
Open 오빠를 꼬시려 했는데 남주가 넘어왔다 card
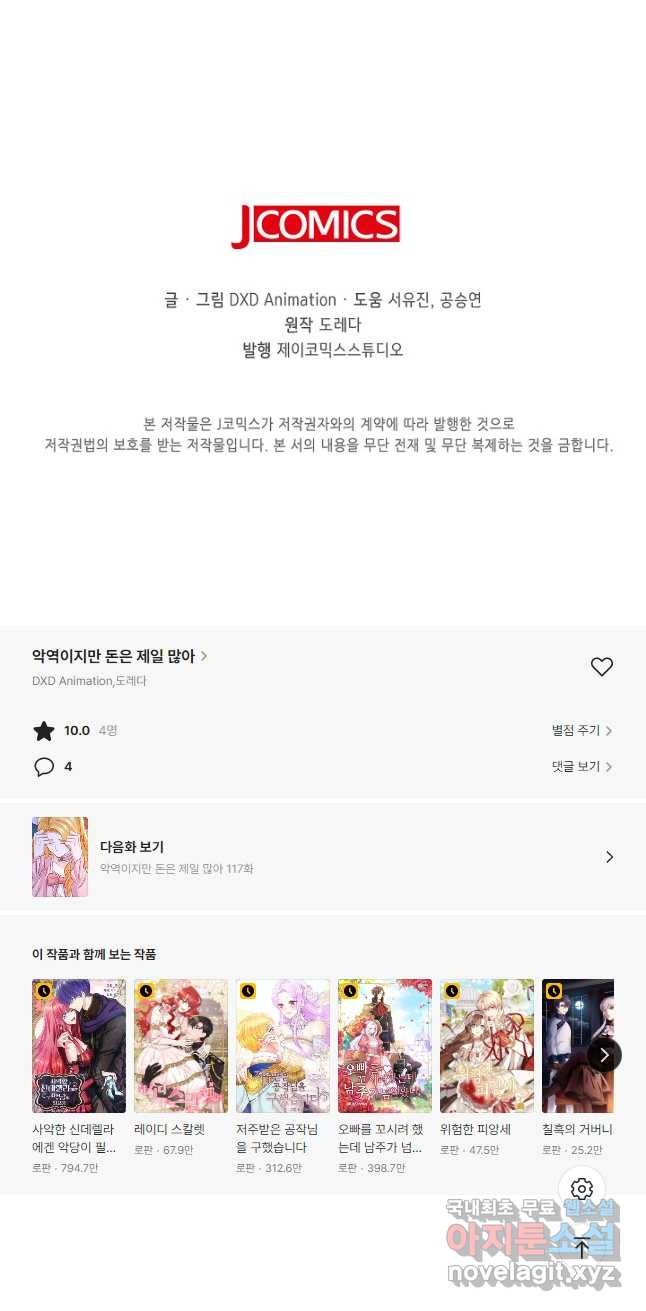point(385,1046)
